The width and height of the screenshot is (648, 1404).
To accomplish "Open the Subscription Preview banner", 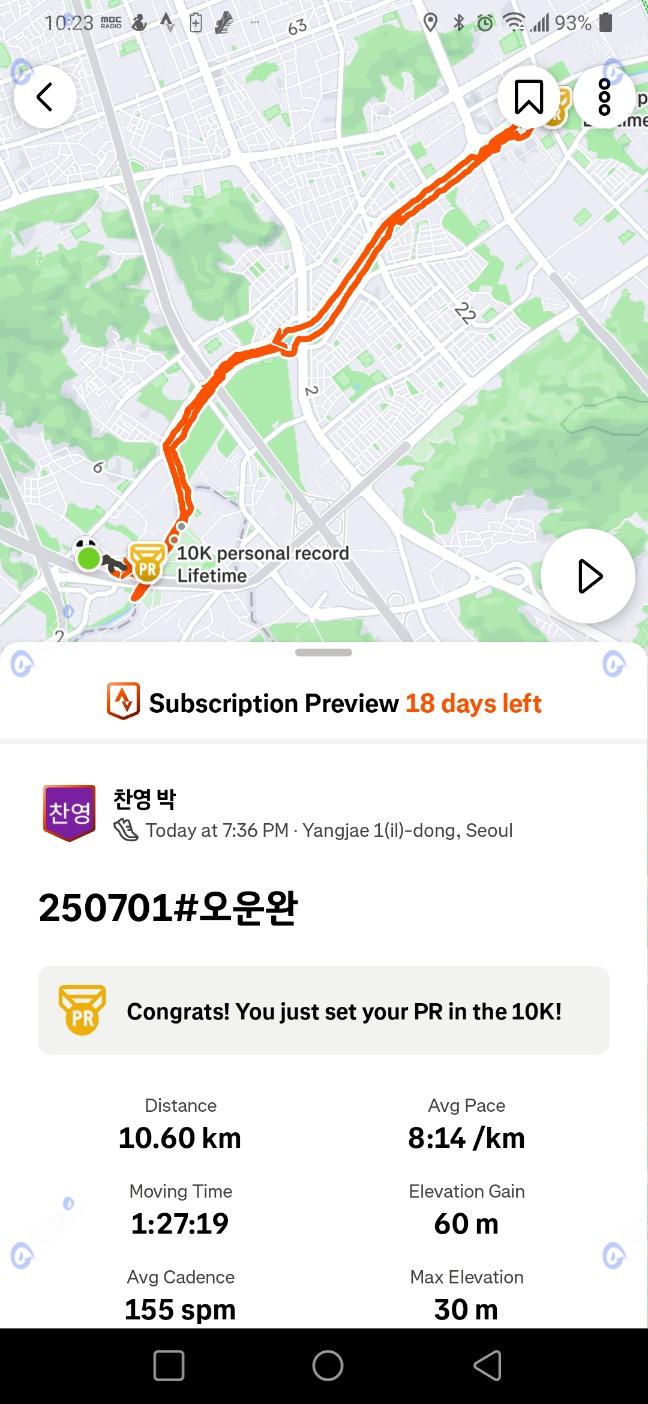I will (324, 703).
